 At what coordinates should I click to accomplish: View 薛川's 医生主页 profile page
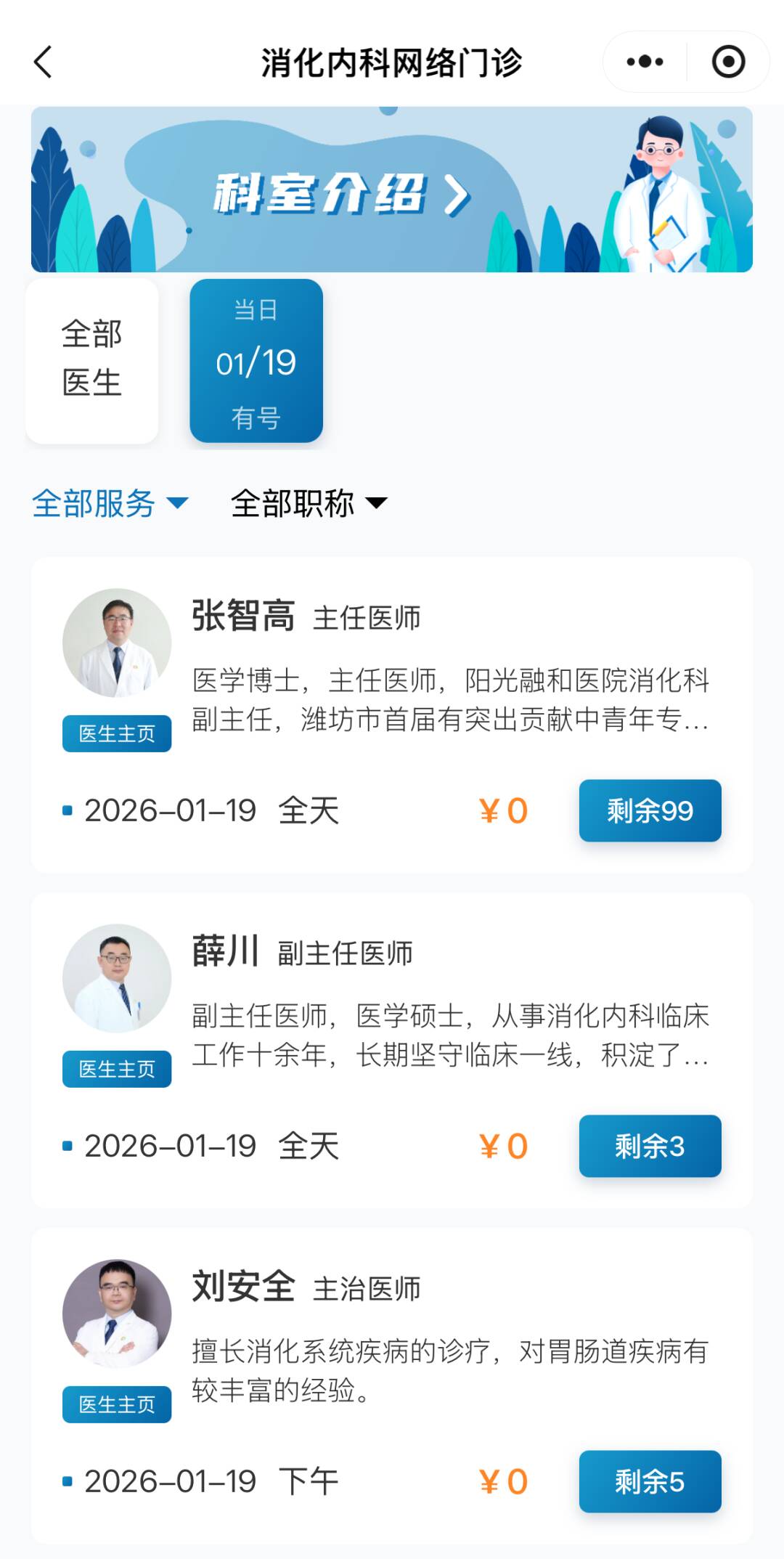(x=117, y=1069)
